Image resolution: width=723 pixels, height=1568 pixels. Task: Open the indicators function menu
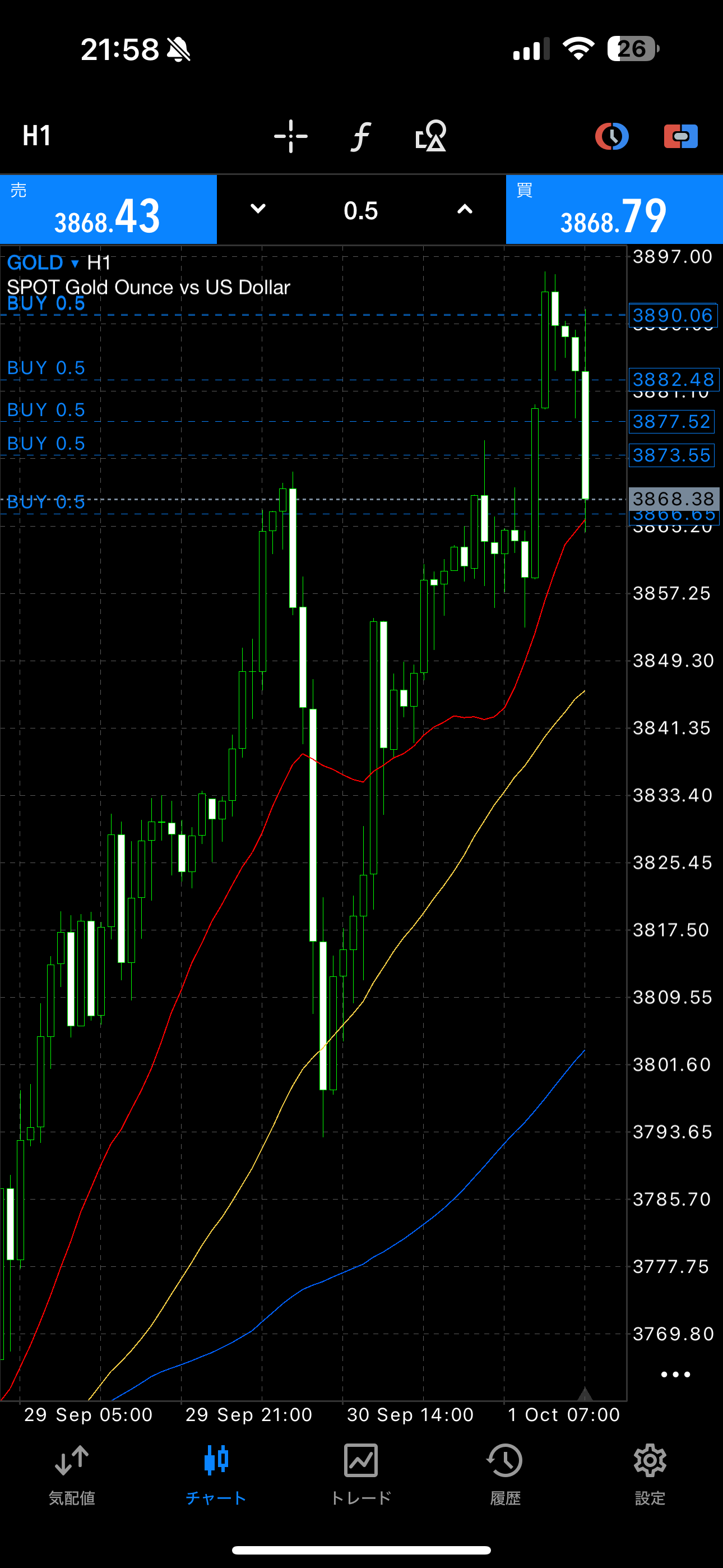tap(360, 136)
